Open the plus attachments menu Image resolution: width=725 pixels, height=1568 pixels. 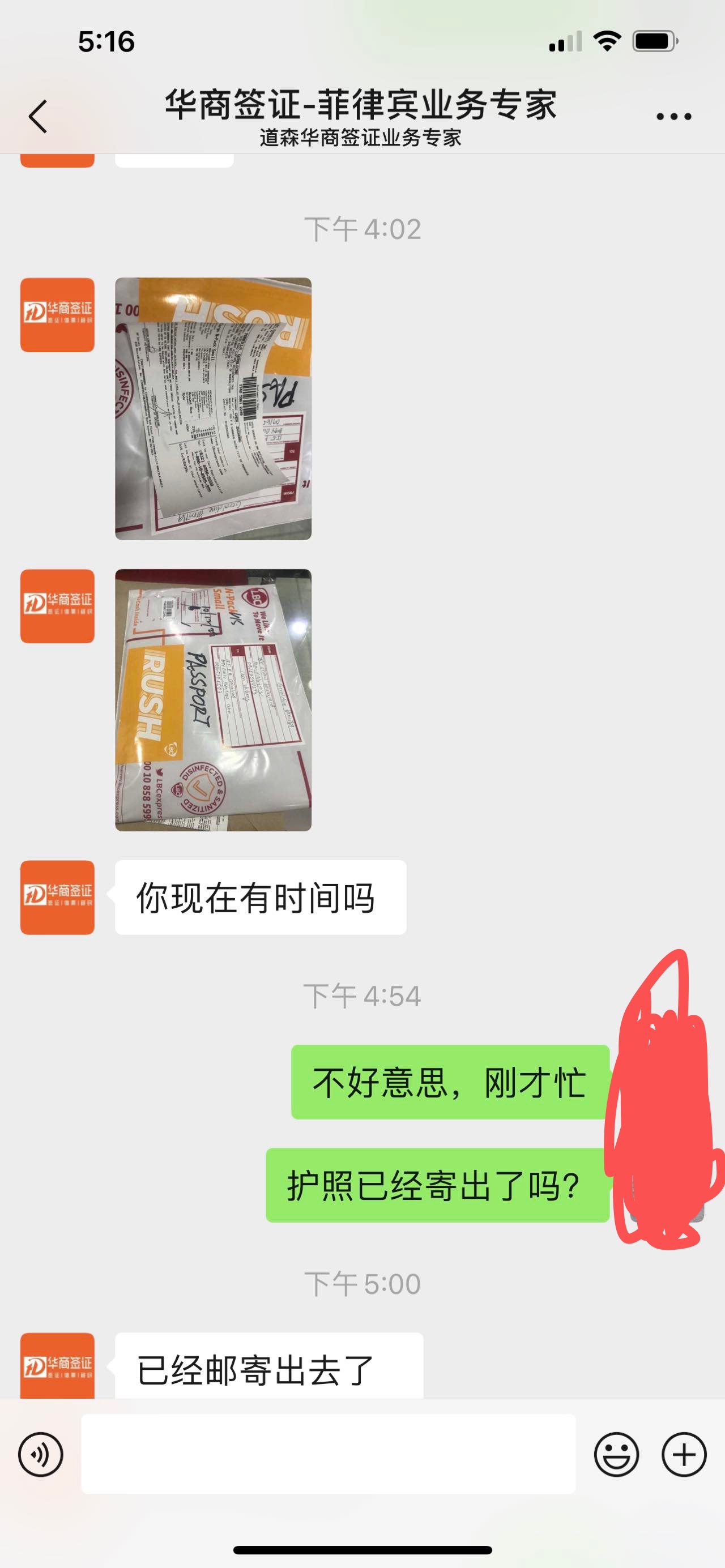point(684,1454)
